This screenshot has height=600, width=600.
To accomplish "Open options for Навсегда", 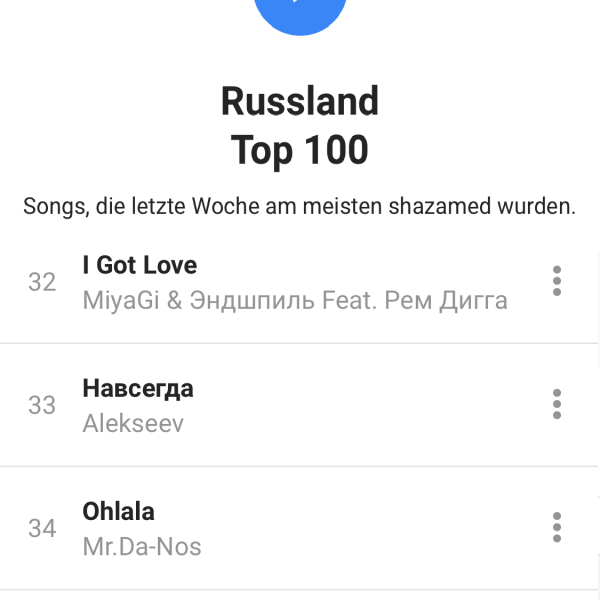I will coord(557,404).
